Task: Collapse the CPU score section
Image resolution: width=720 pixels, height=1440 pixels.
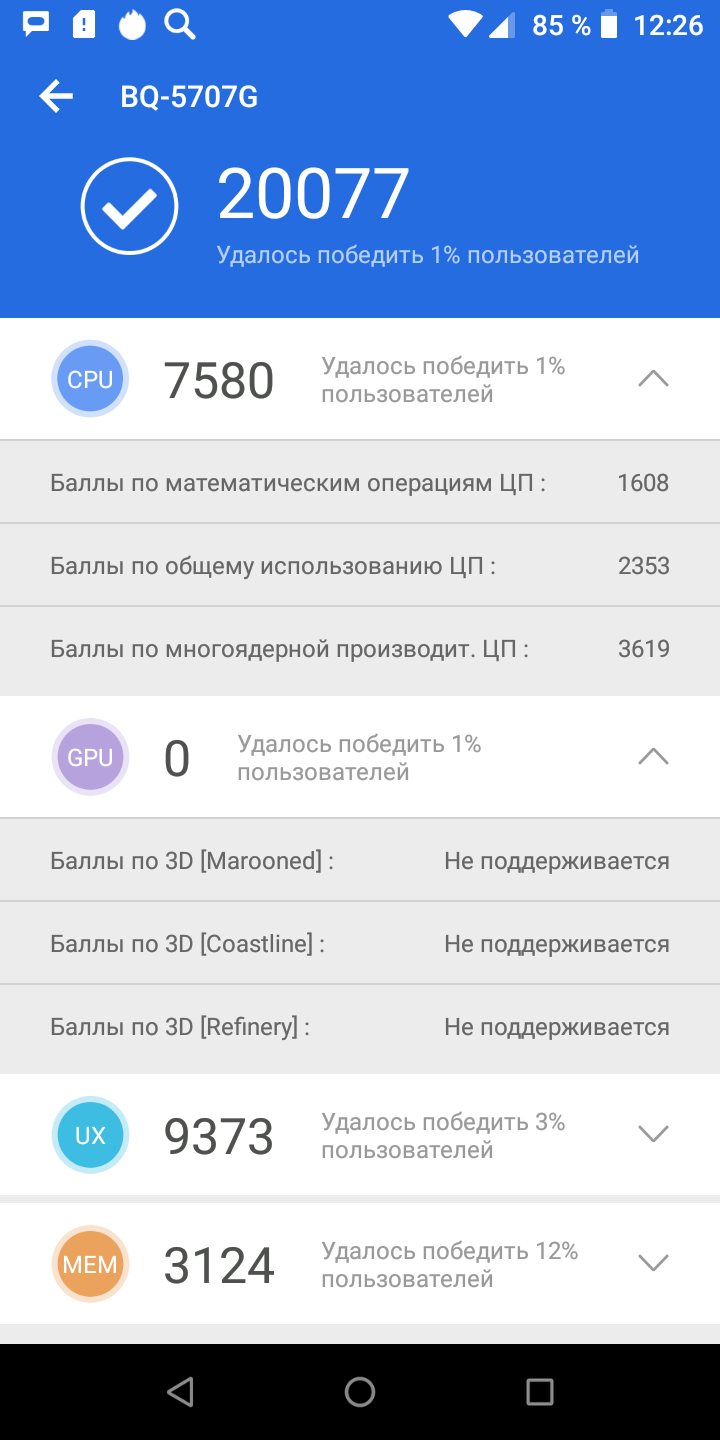Action: tap(653, 379)
